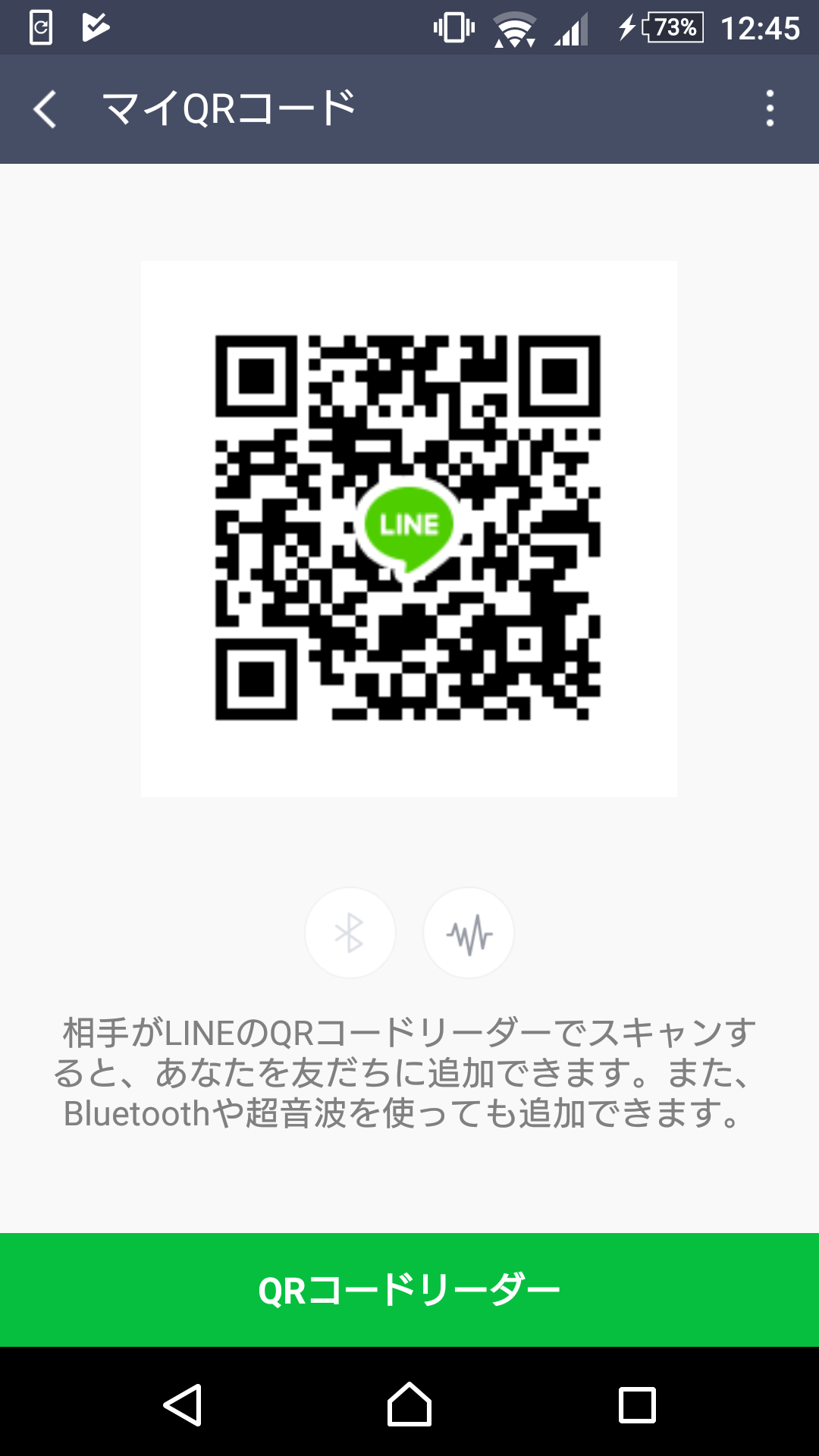This screenshot has width=819, height=1456.
Task: Tap the system home button
Action: click(x=409, y=1404)
